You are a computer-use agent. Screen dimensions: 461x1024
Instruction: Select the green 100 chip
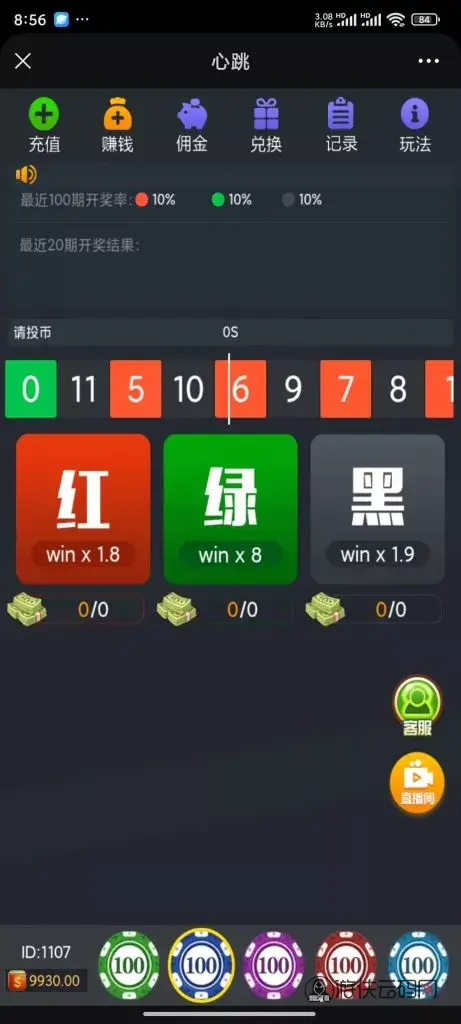click(129, 965)
